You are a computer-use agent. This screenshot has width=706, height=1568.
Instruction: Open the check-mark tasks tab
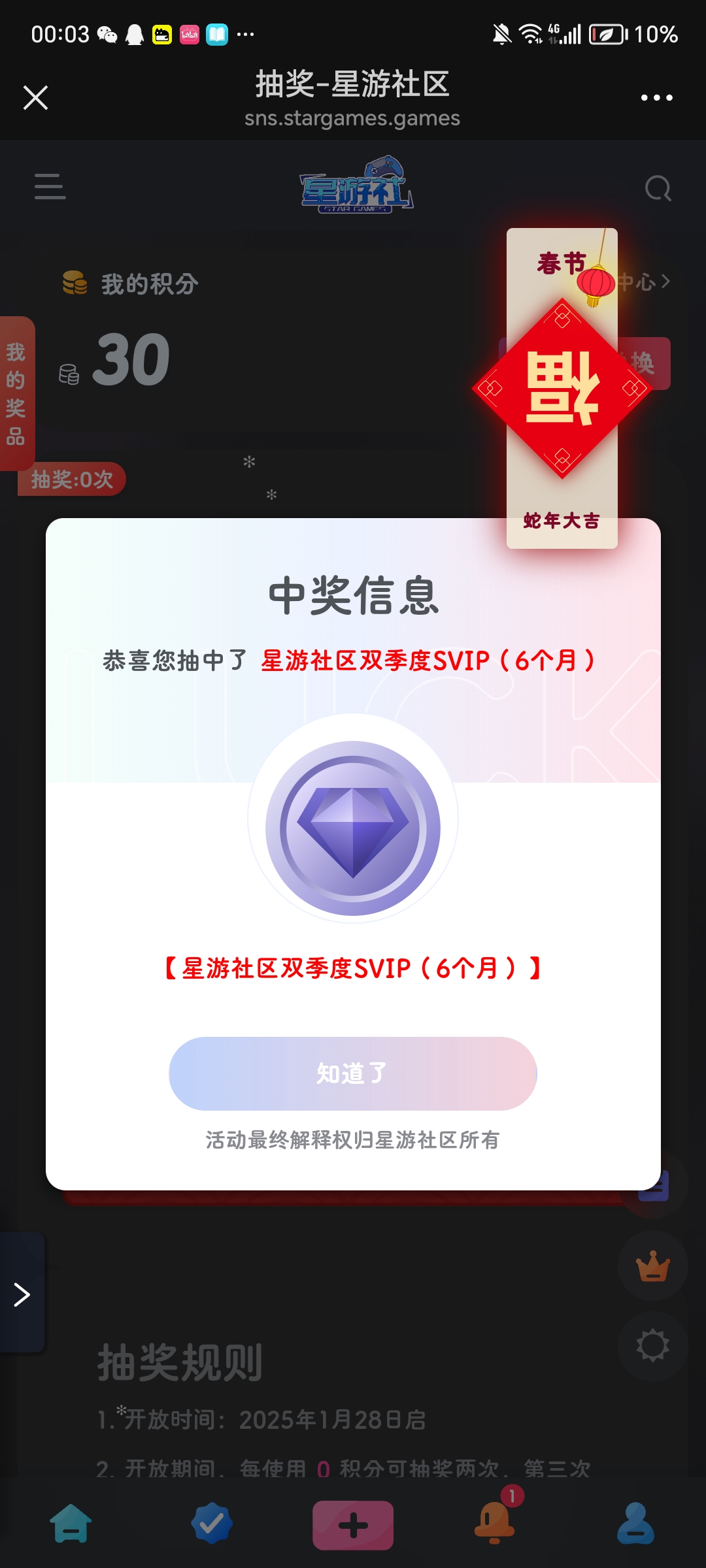point(212,1524)
